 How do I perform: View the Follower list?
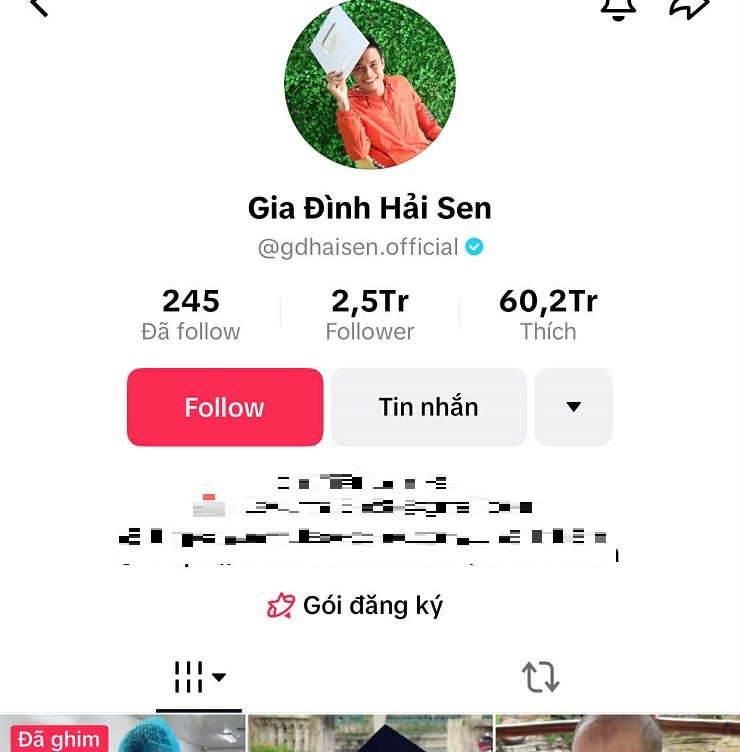coord(369,315)
